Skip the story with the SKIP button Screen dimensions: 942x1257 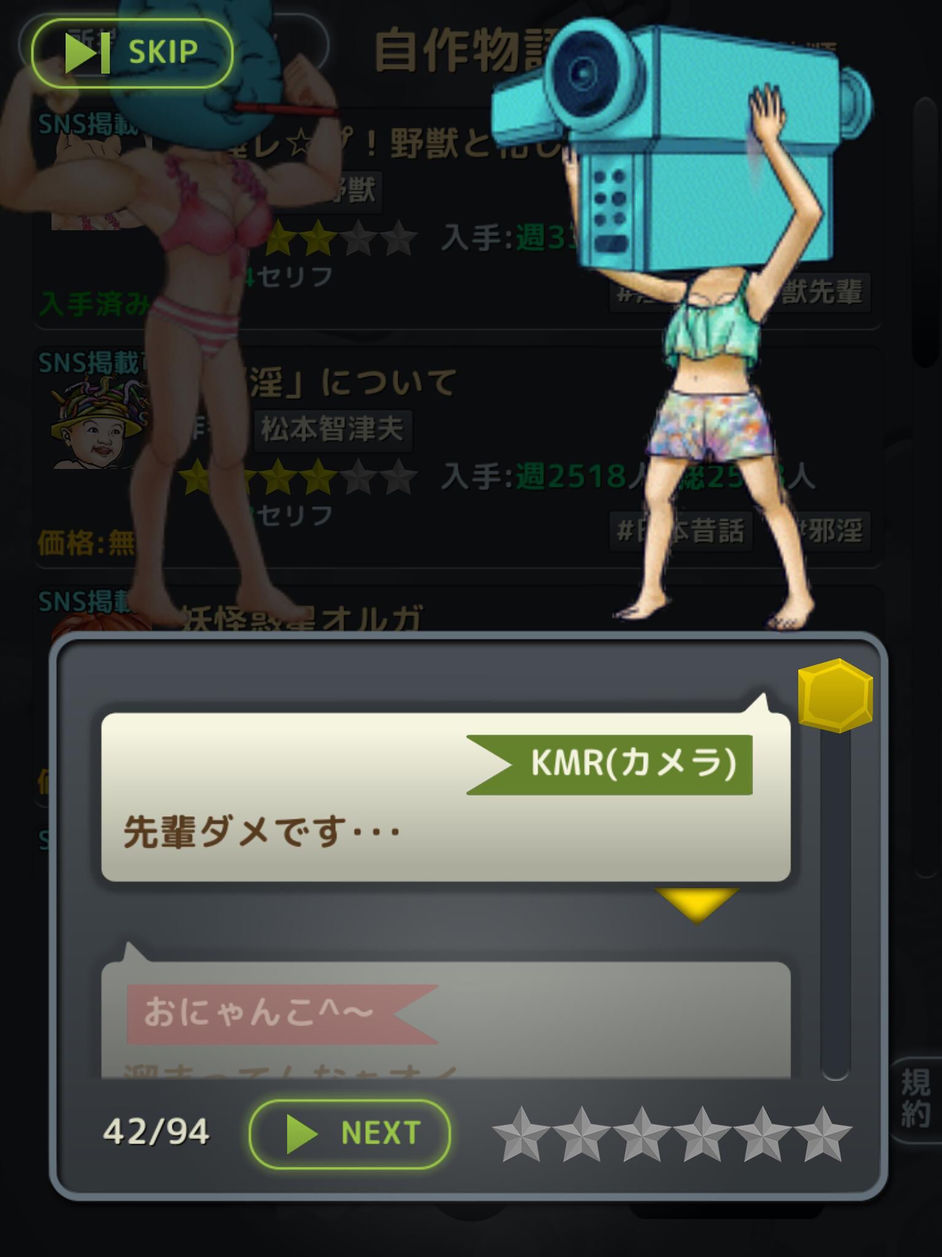pyautogui.click(x=132, y=52)
